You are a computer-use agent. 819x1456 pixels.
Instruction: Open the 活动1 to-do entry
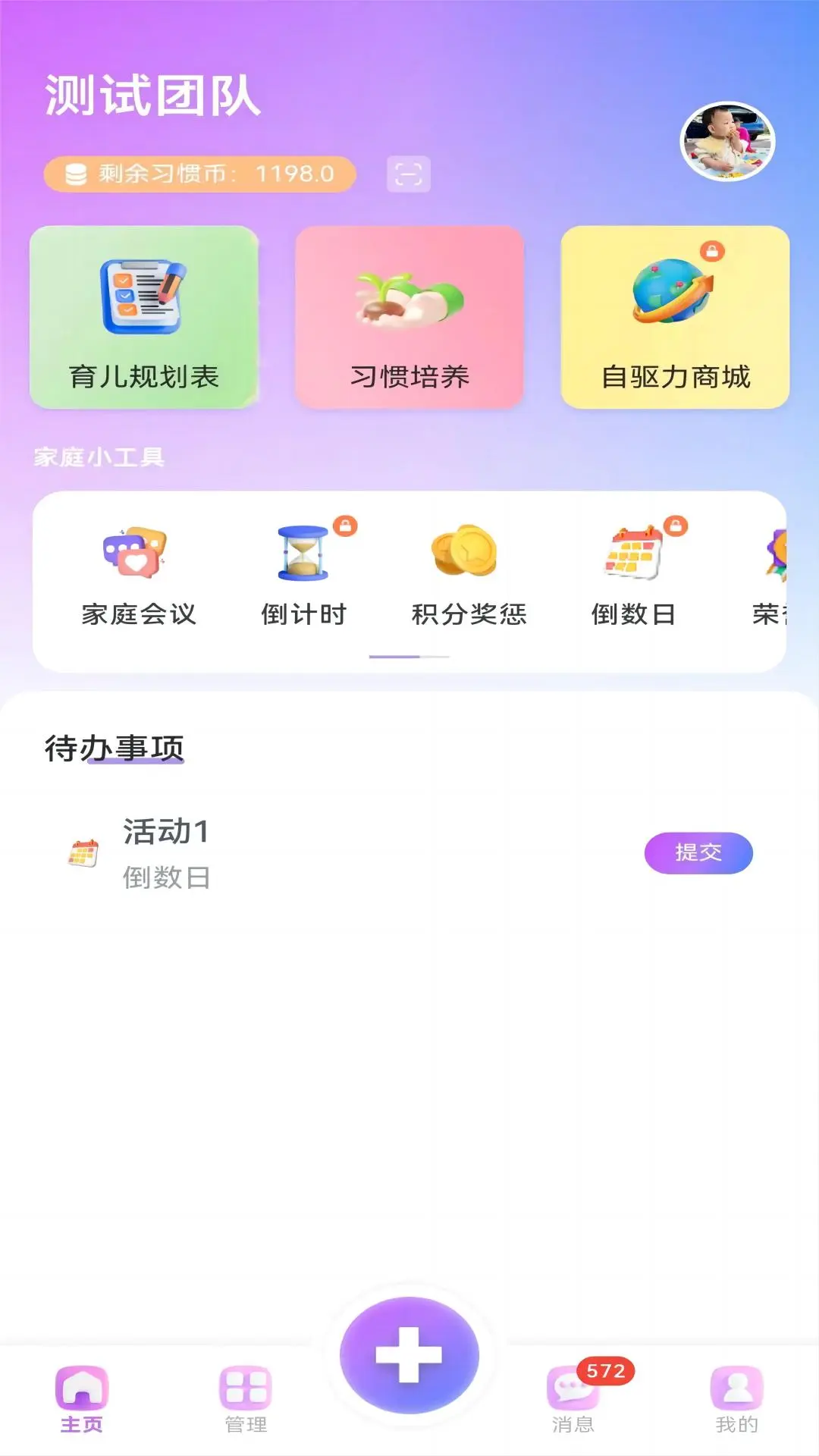[303, 853]
